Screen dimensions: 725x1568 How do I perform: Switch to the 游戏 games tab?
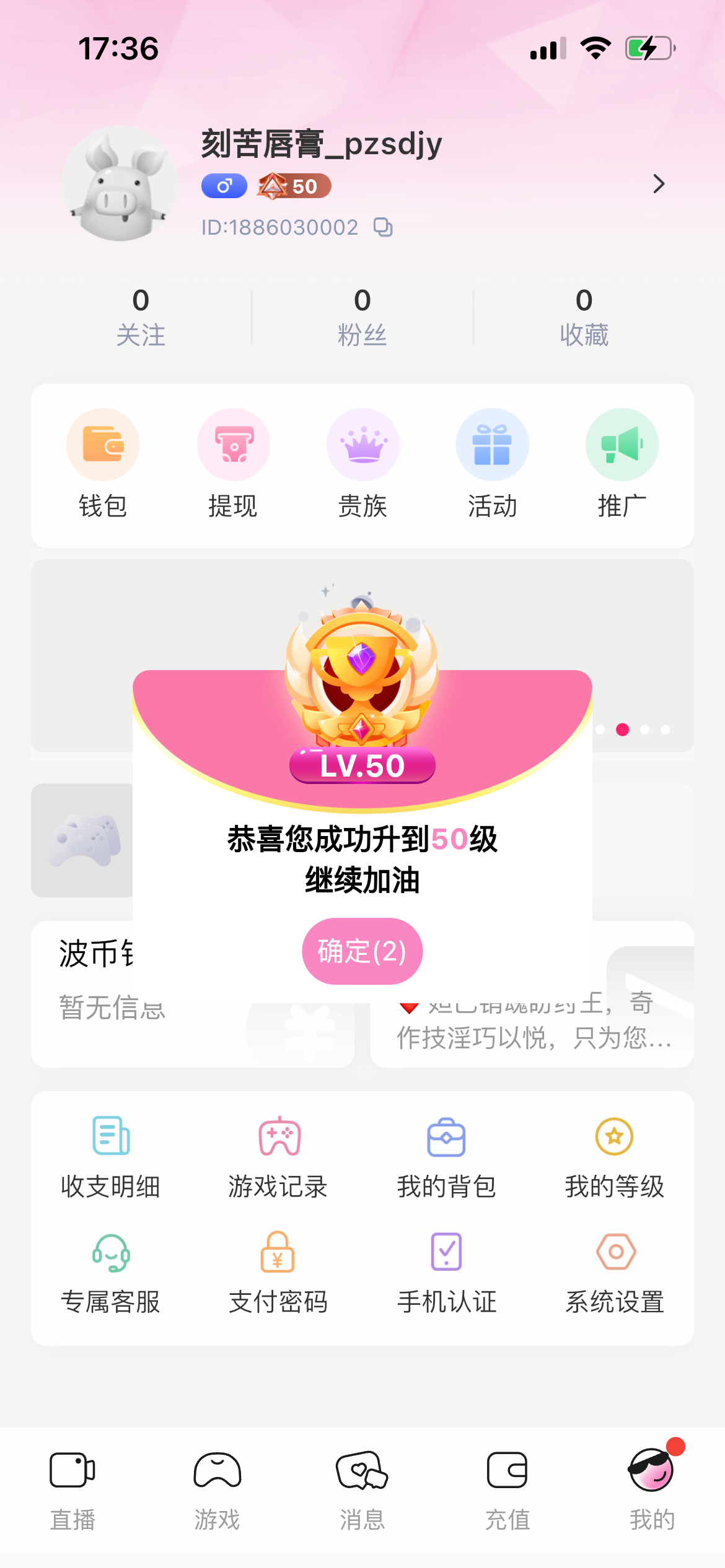217,1489
